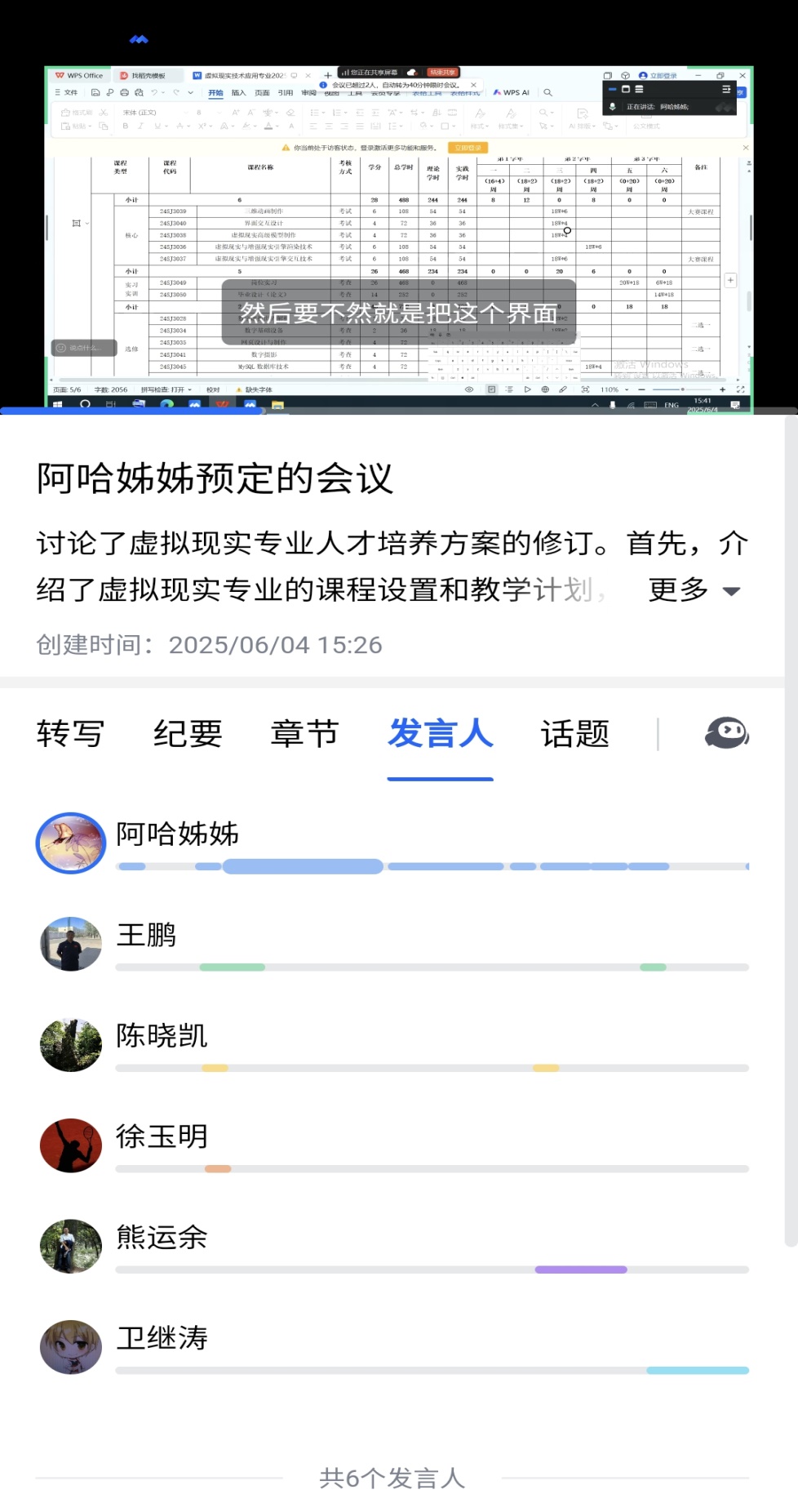
Task: Open the 章节 tab
Action: pyautogui.click(x=304, y=733)
